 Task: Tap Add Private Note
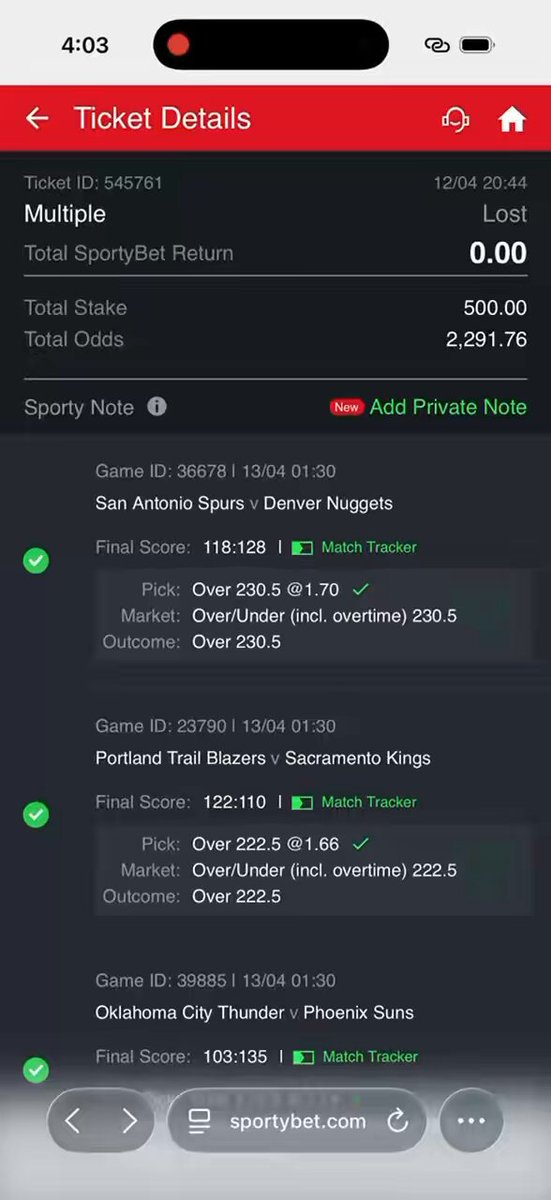pos(448,407)
